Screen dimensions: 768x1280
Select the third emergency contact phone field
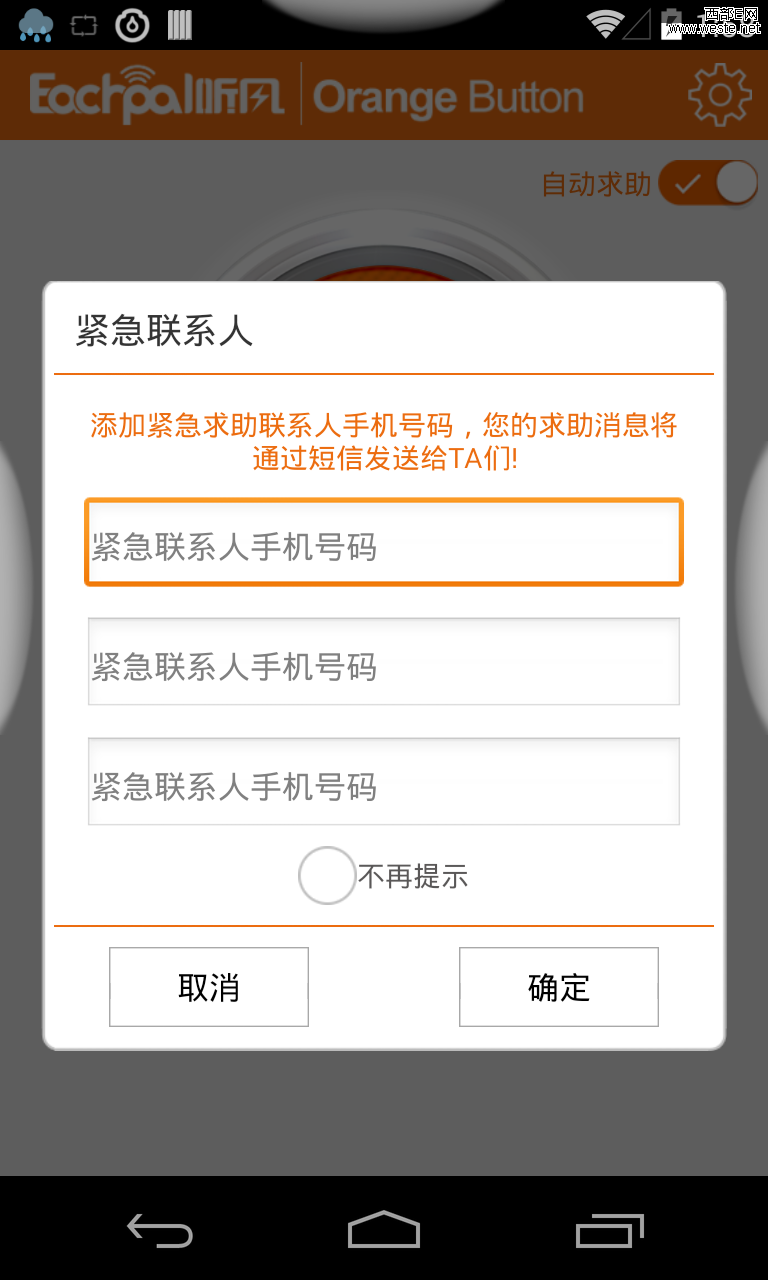coord(384,782)
